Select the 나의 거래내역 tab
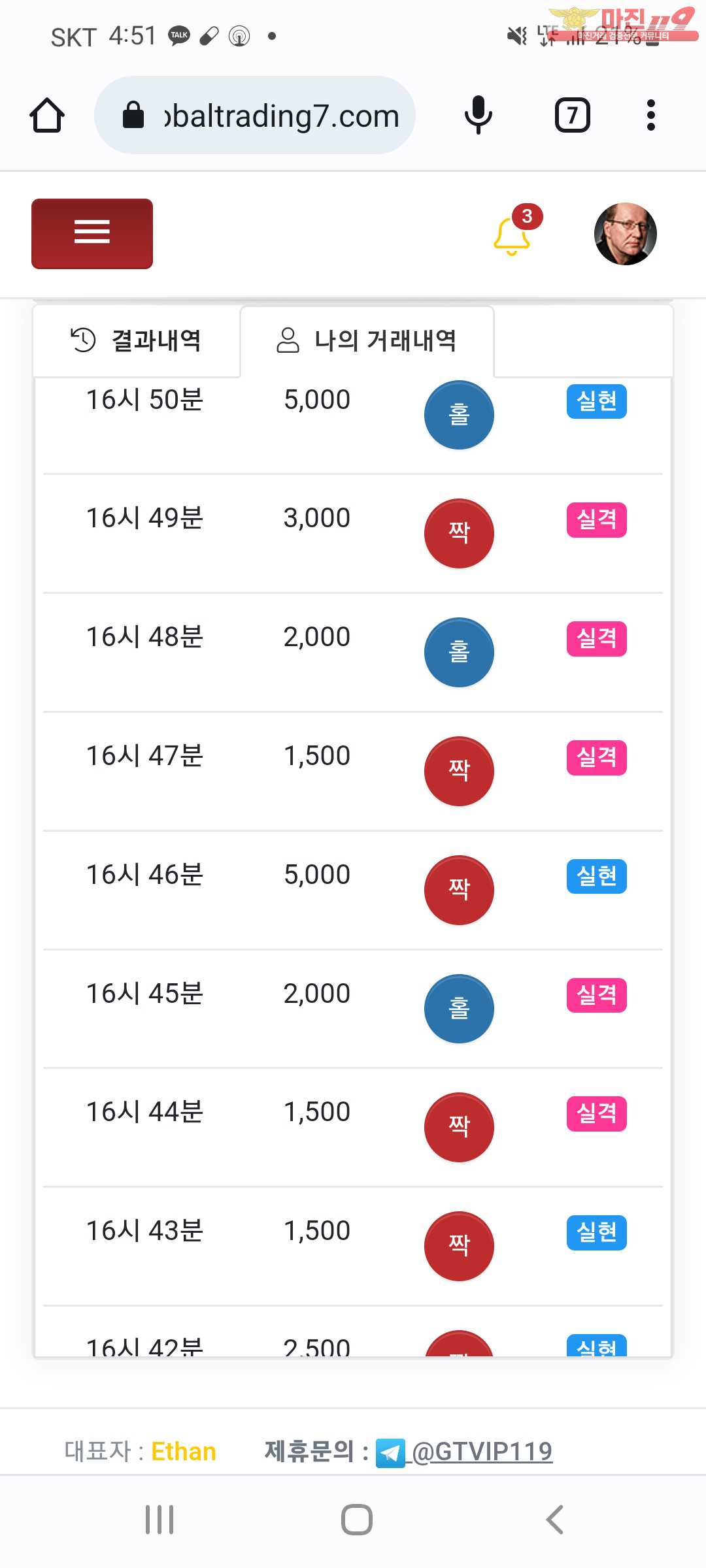Screen dimensions: 706x1568 (x=367, y=340)
